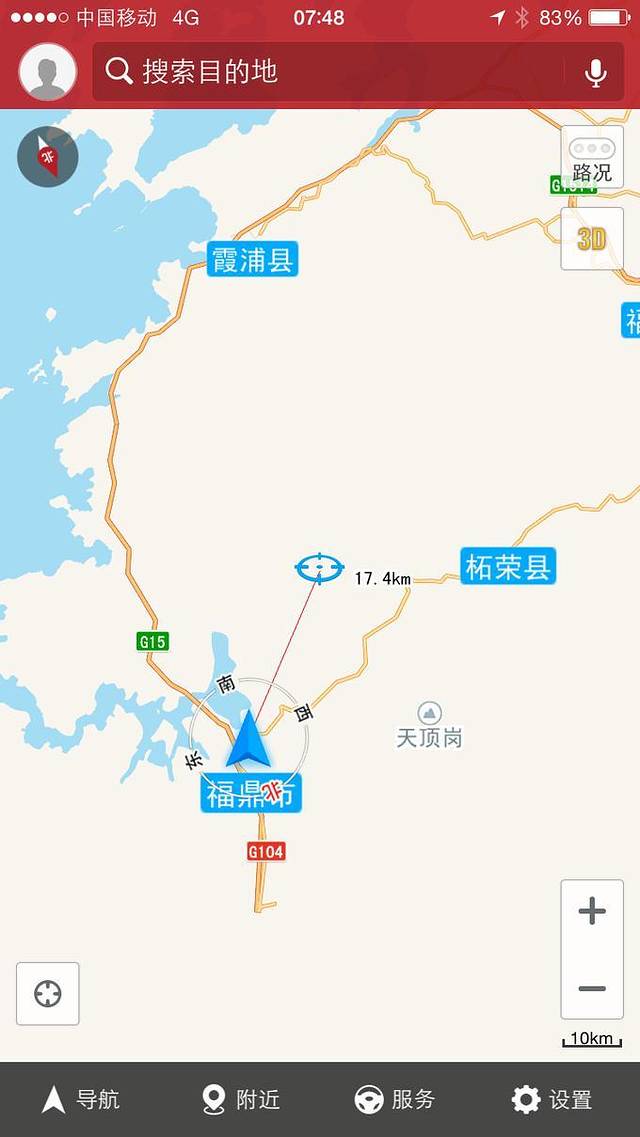Toggle the 路况 traffic layer
The width and height of the screenshot is (640, 1137).
(592, 158)
